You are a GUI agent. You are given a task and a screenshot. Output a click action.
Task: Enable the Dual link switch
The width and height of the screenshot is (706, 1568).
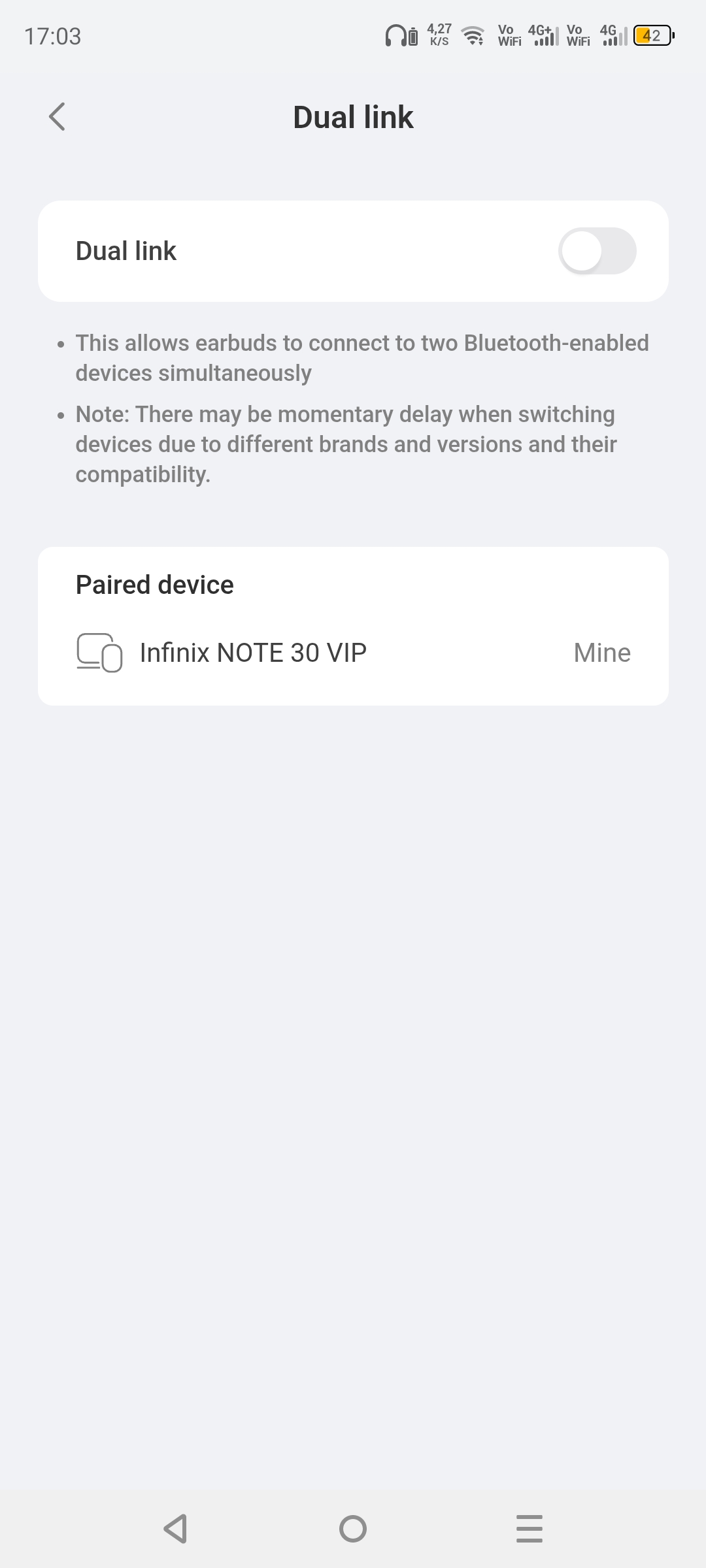pyautogui.click(x=597, y=251)
